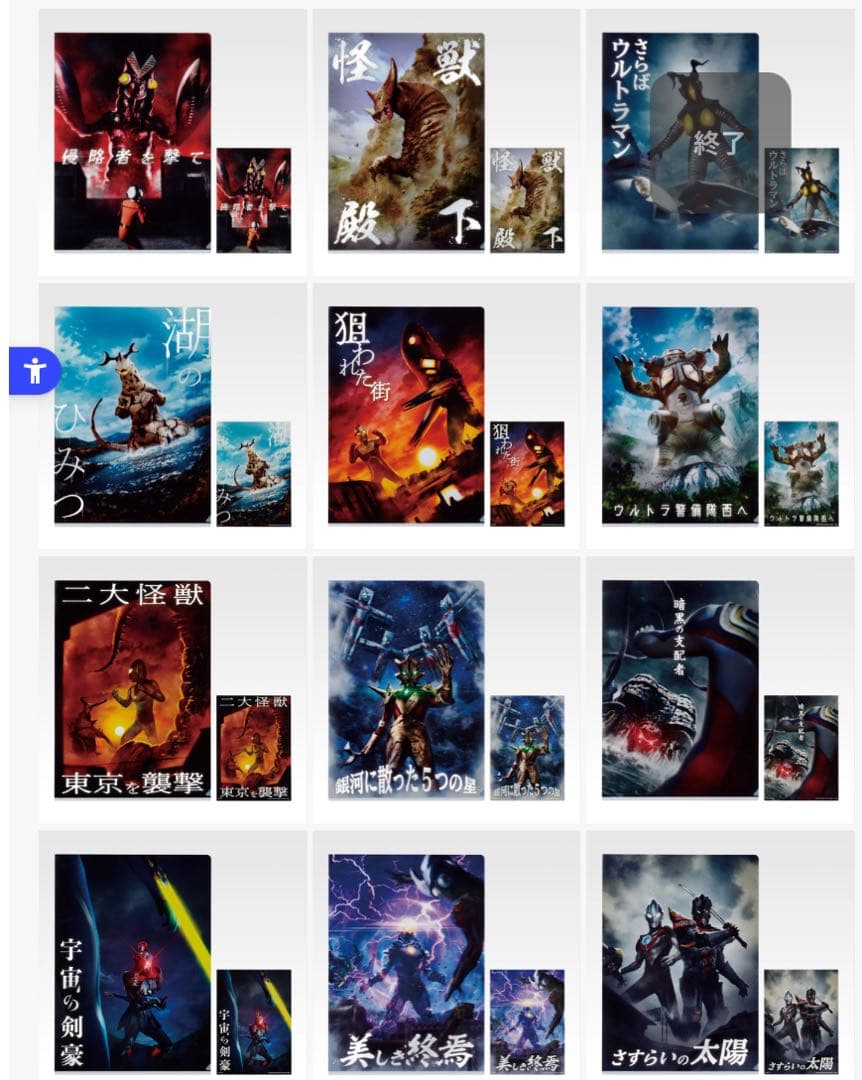862x1080 pixels.
Task: Open the accessibility options widget
Action: coord(35,370)
